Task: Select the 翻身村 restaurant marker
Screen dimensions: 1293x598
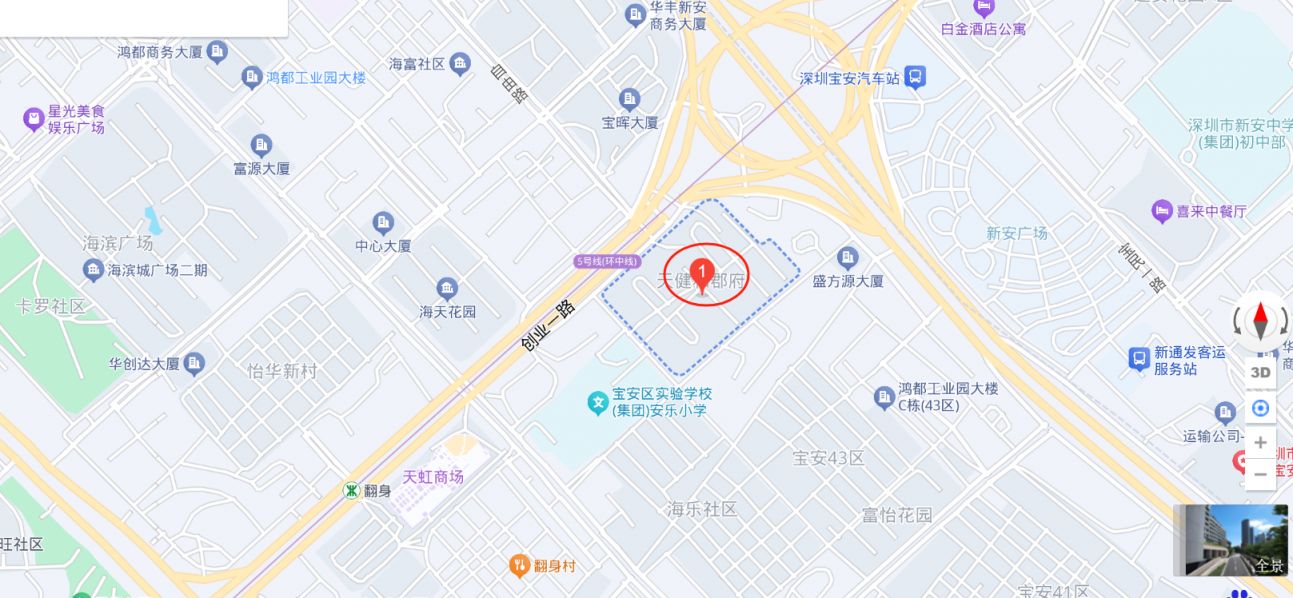Action: pyautogui.click(x=518, y=566)
